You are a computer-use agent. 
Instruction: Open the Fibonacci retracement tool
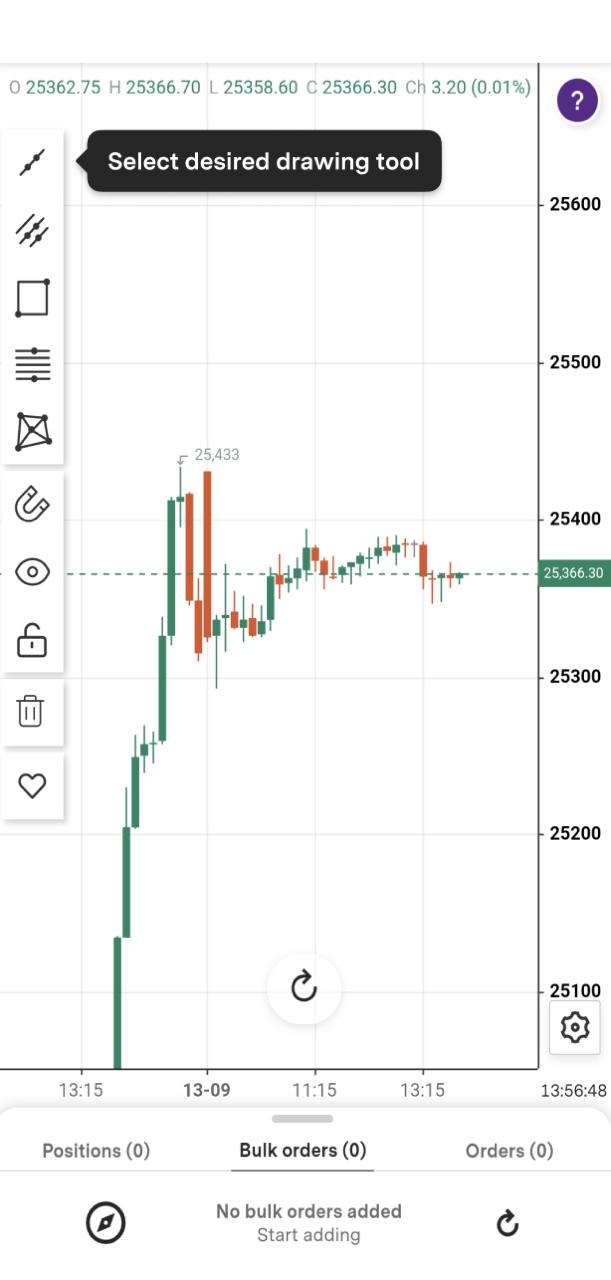click(x=32, y=365)
